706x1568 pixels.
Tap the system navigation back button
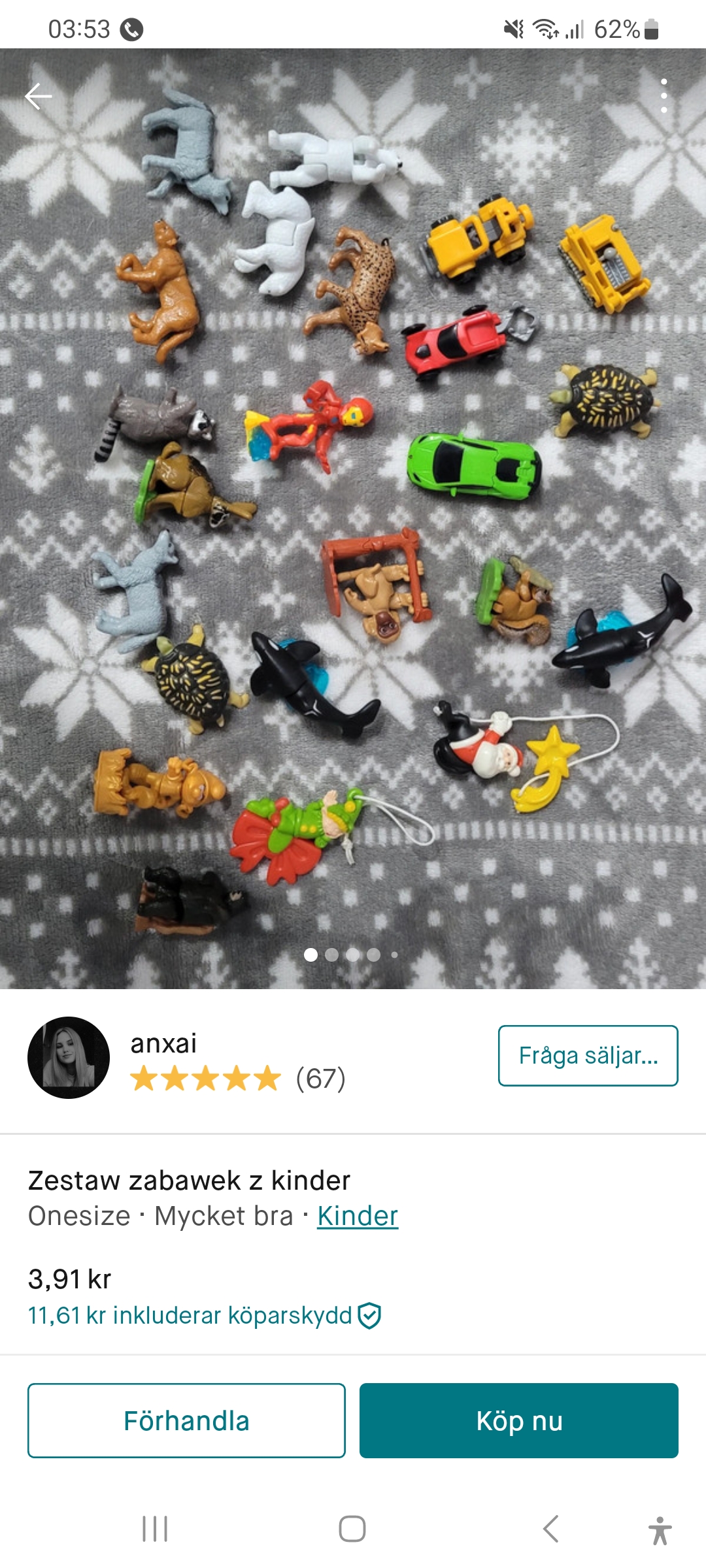(550, 1529)
